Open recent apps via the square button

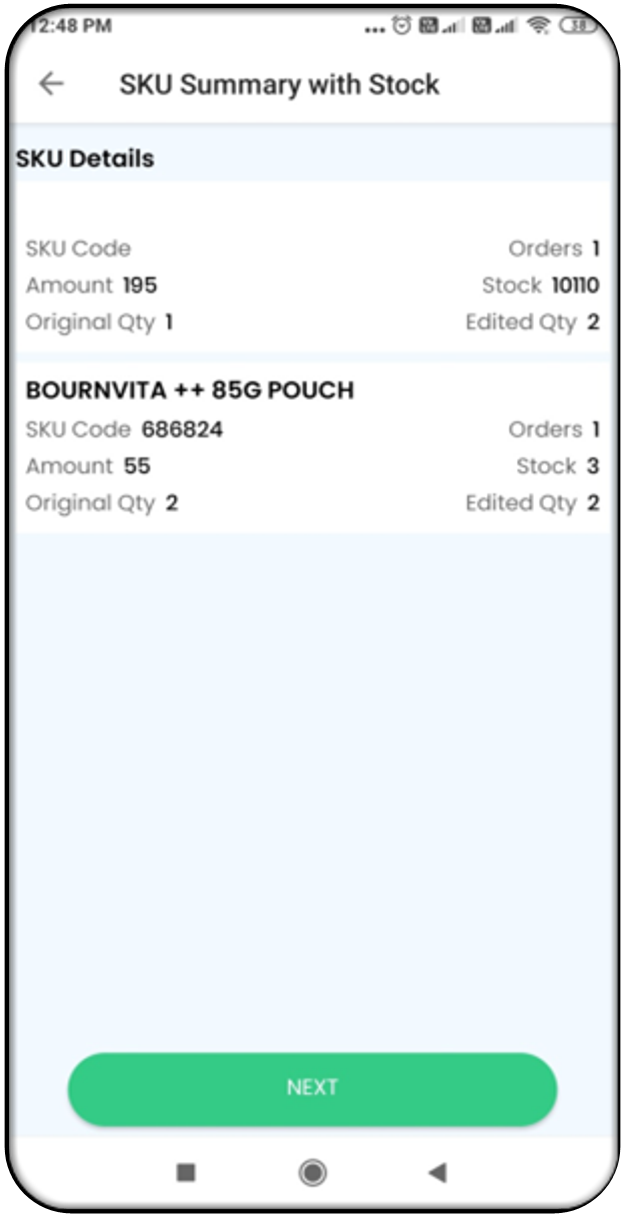pyautogui.click(x=186, y=1172)
